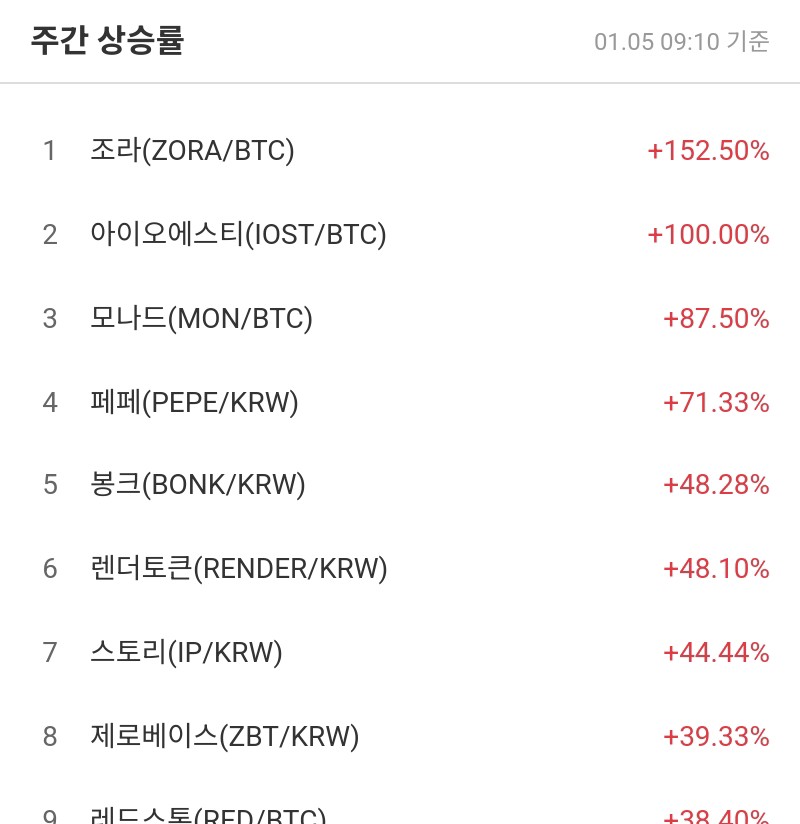800x824 pixels.
Task: Click rank number 5 beside BONK
Action: click(x=50, y=485)
